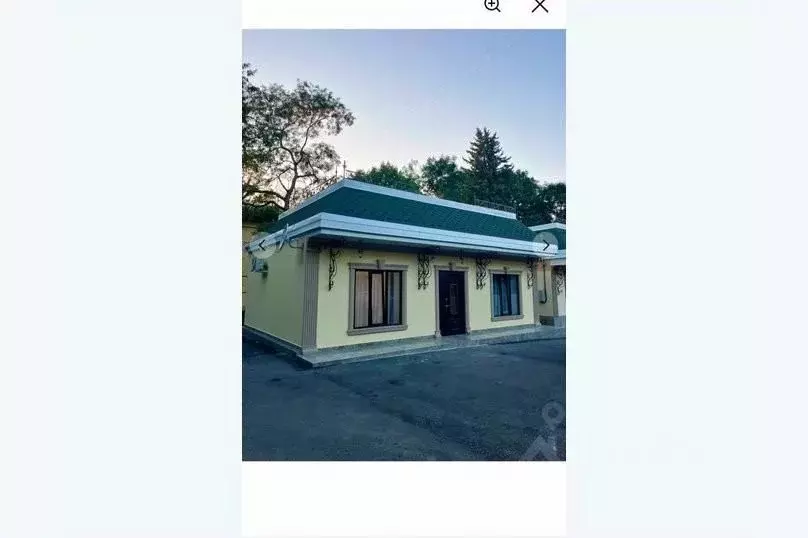Zoom into the house photo
This screenshot has height=538, width=808.
[492, 6]
